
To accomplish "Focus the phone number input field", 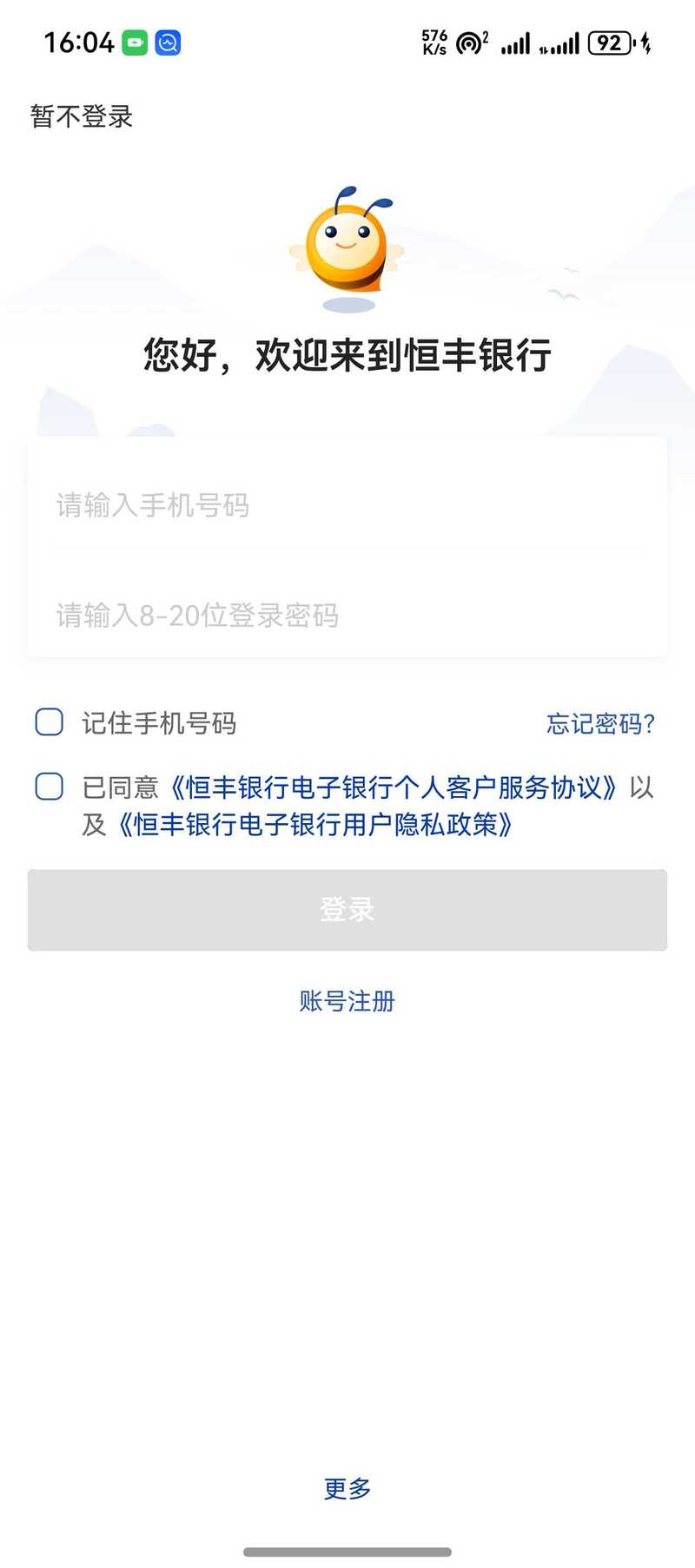I will coord(347,504).
